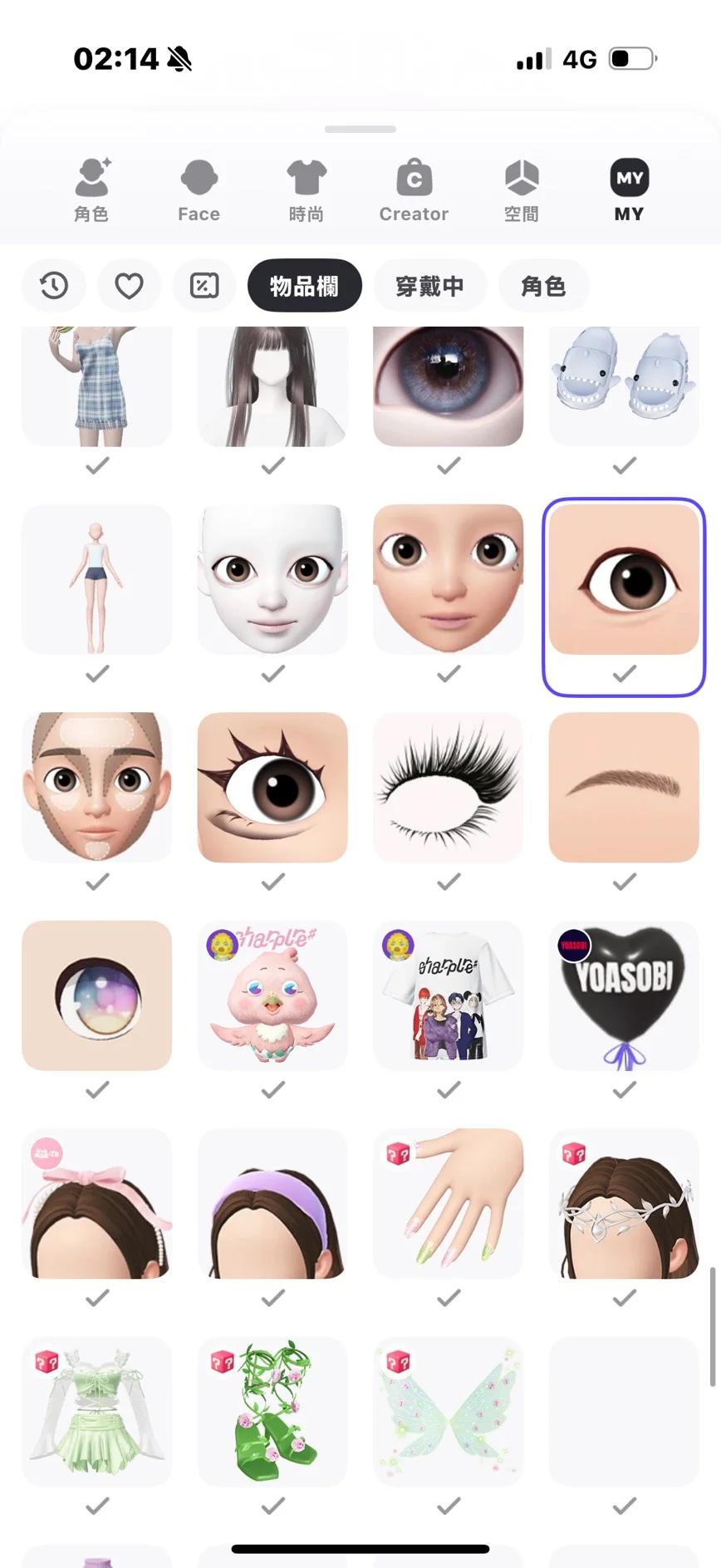This screenshot has height=1568, width=721.
Task: Select the 穿戴中 wearing chip
Action: pos(429,286)
